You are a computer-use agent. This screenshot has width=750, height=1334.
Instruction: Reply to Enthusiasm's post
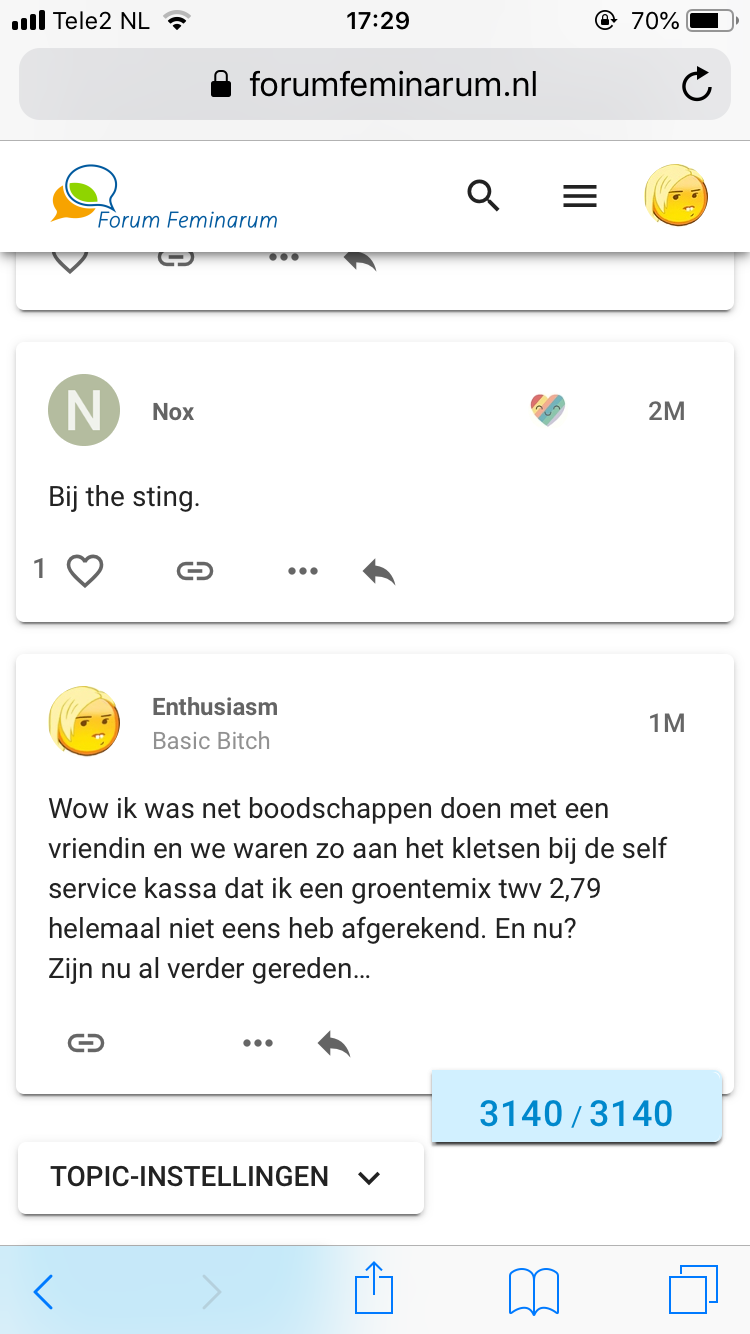[x=334, y=1043]
